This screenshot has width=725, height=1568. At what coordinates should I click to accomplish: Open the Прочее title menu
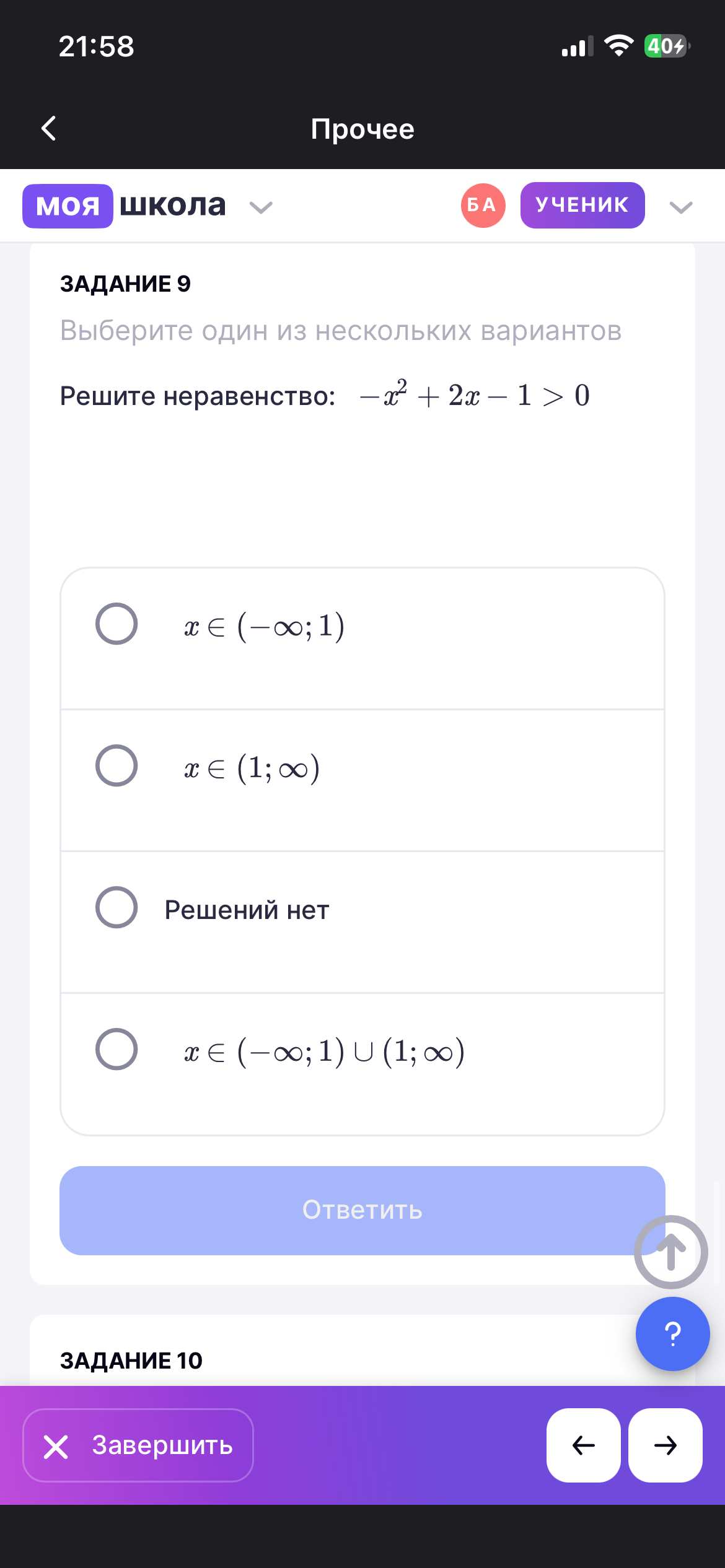point(362,129)
